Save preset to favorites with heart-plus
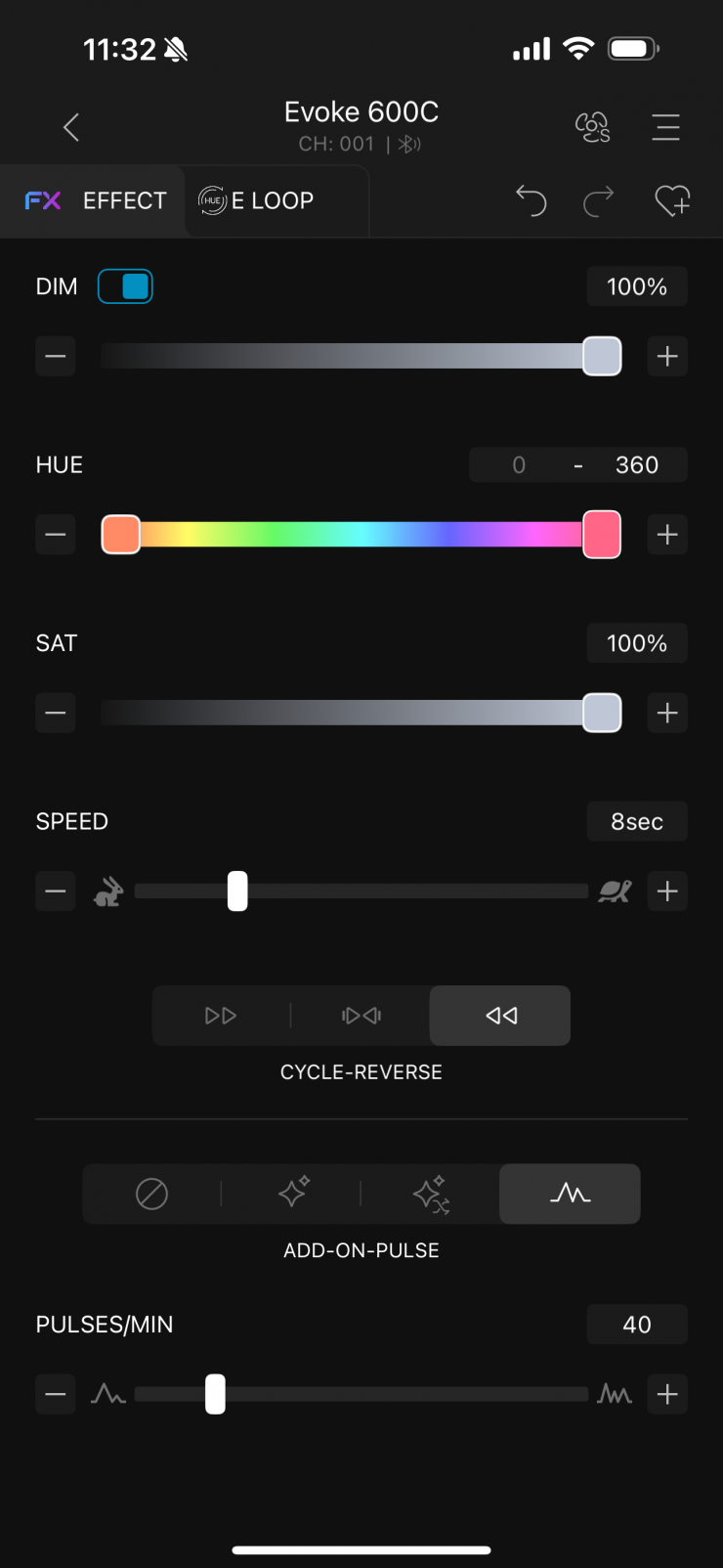Image resolution: width=723 pixels, height=1568 pixels. [x=672, y=201]
